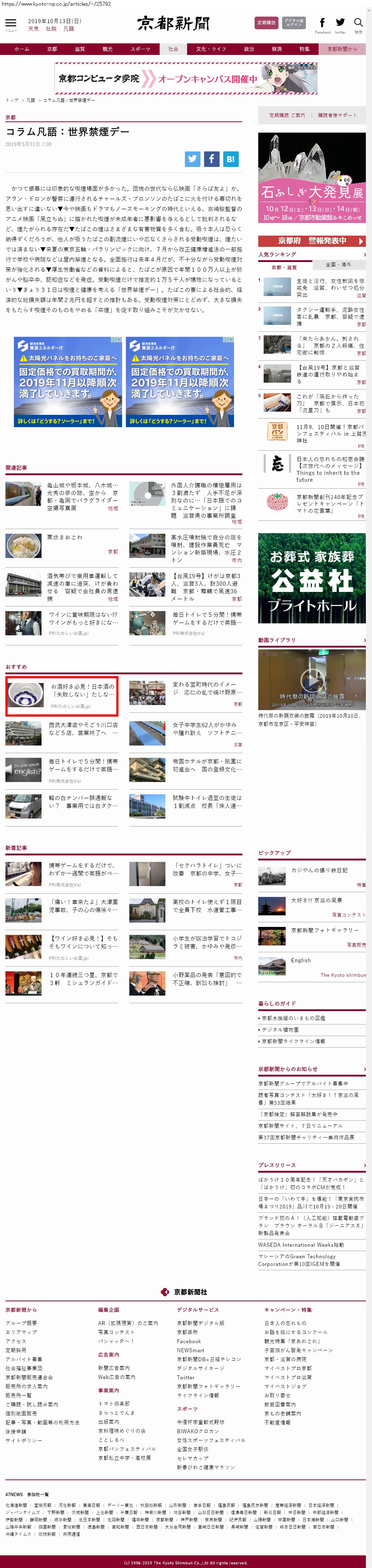The height and width of the screenshot is (1568, 372).
Task: Open the 京都府 警報発表中 banner
Action: [312, 240]
